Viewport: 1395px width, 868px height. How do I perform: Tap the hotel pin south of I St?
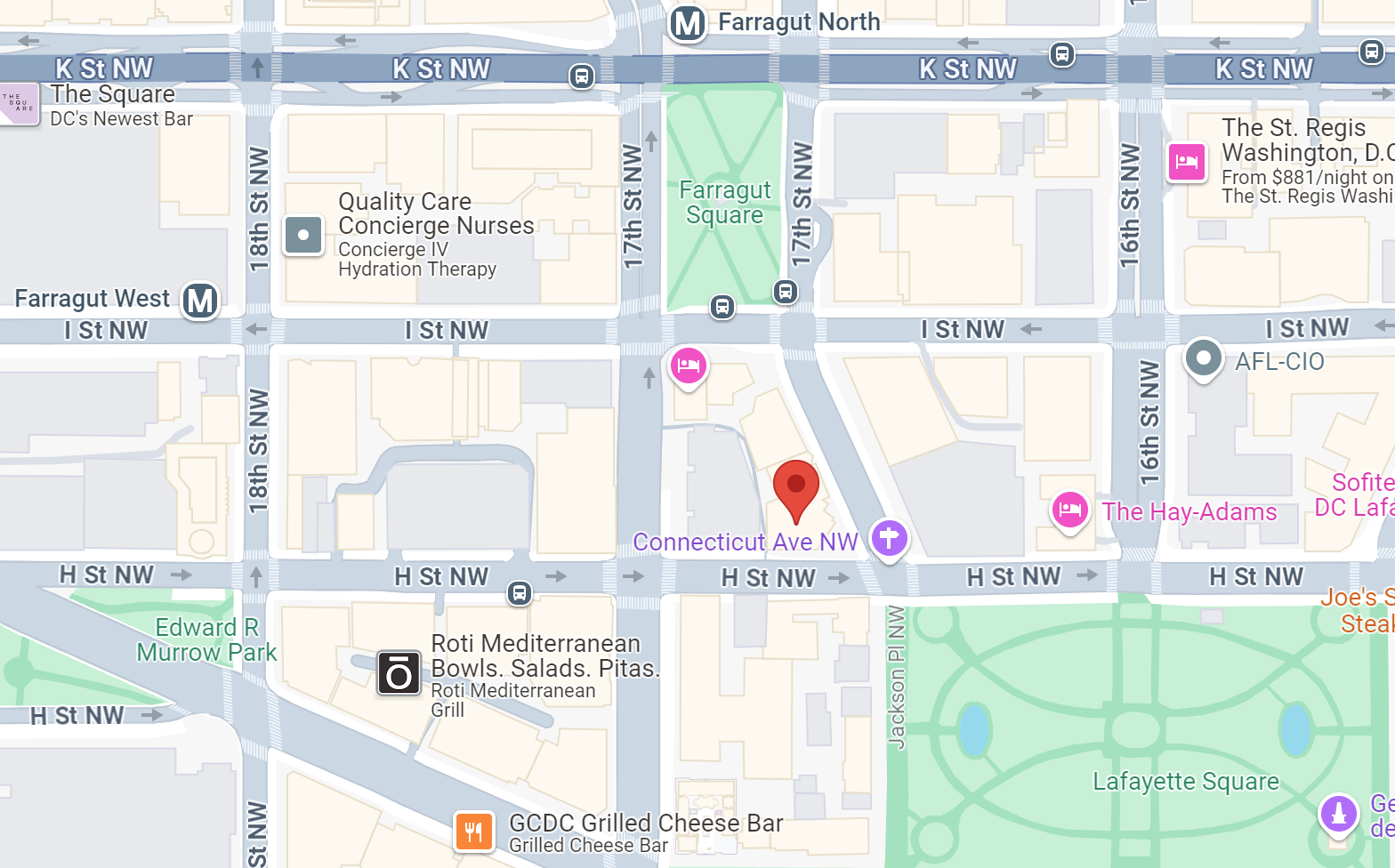click(x=688, y=365)
